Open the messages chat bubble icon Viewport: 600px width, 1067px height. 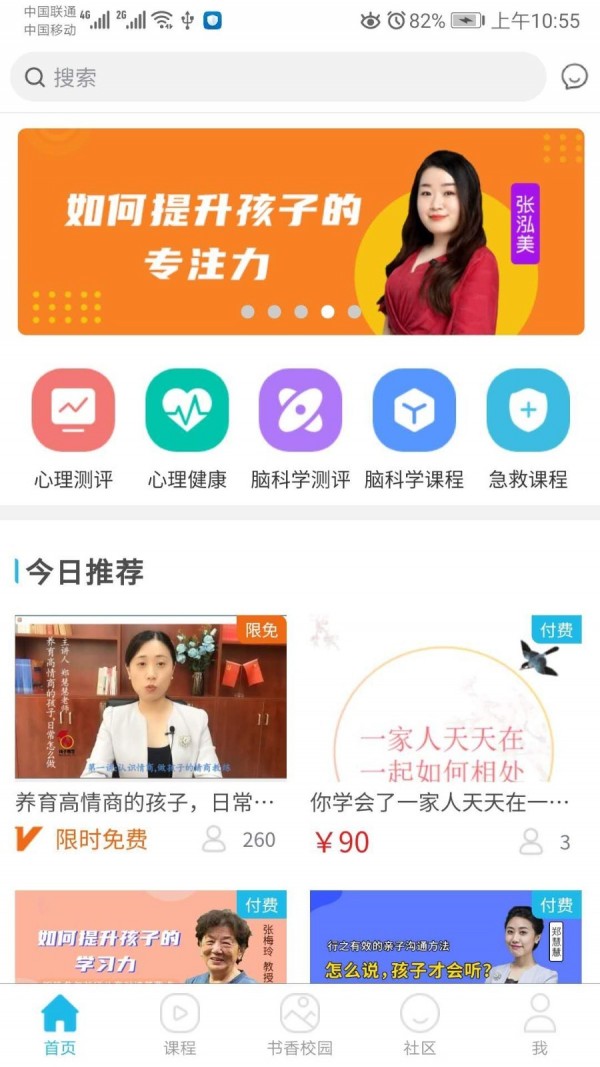coord(574,76)
